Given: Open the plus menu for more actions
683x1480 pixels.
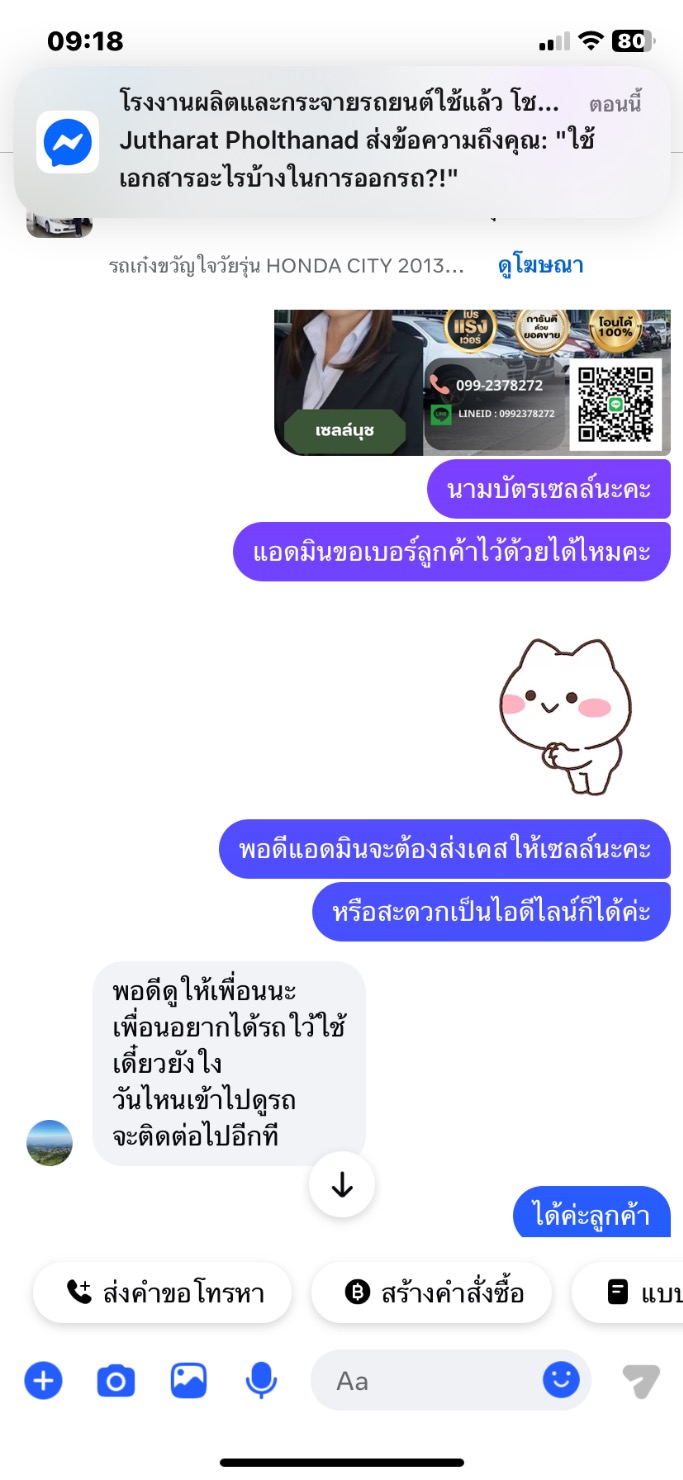Looking at the screenshot, I should 43,1381.
